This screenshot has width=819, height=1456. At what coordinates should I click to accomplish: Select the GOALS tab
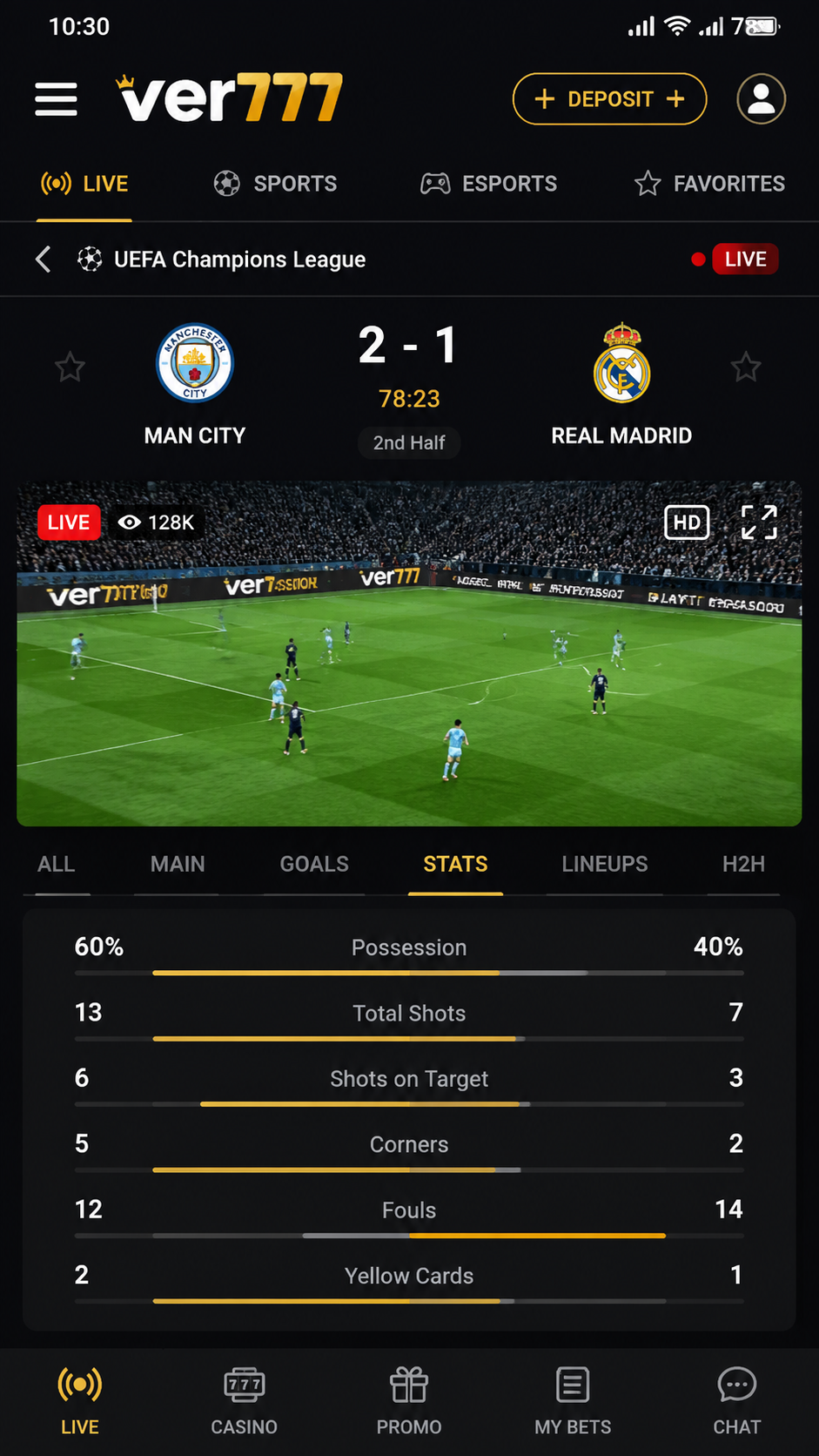pyautogui.click(x=314, y=865)
